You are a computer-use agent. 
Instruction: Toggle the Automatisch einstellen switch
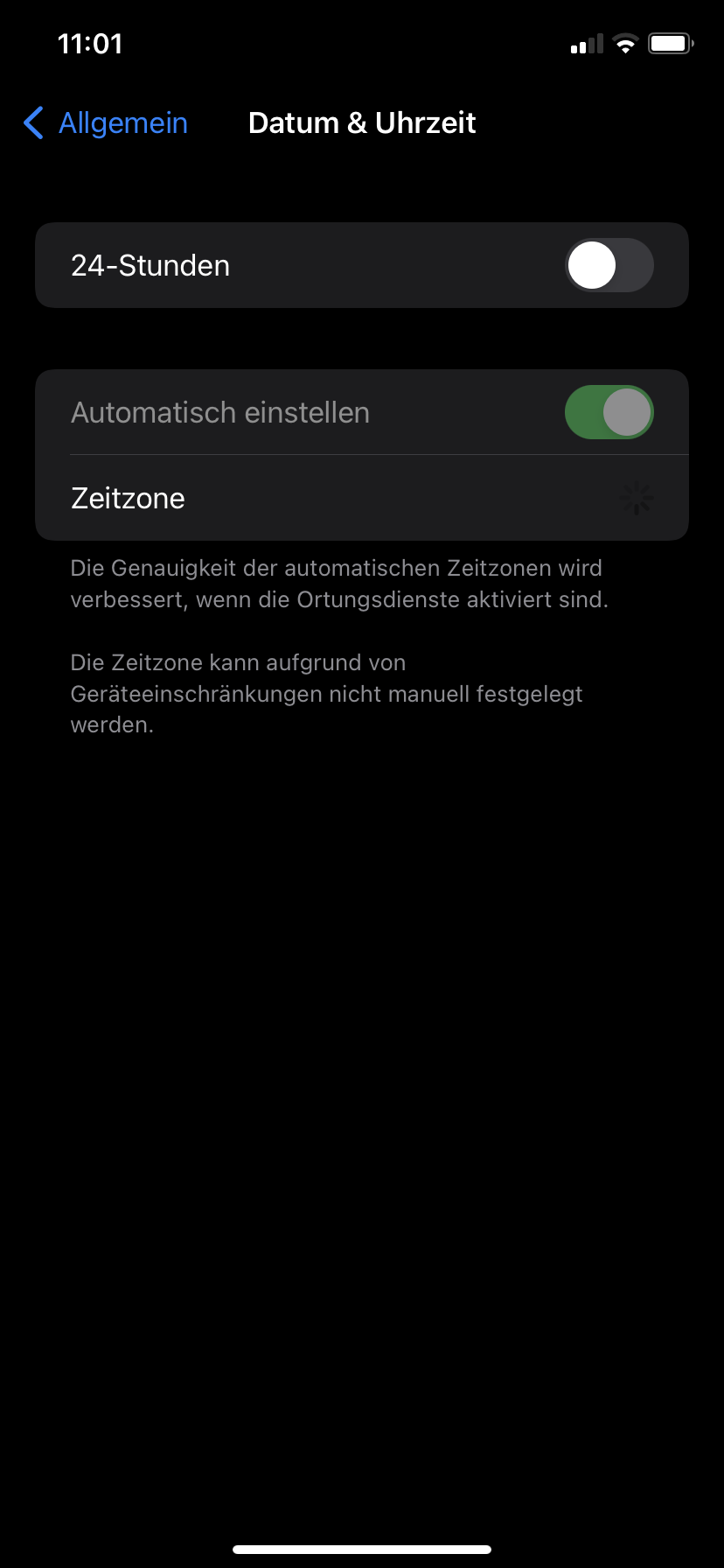(x=609, y=412)
